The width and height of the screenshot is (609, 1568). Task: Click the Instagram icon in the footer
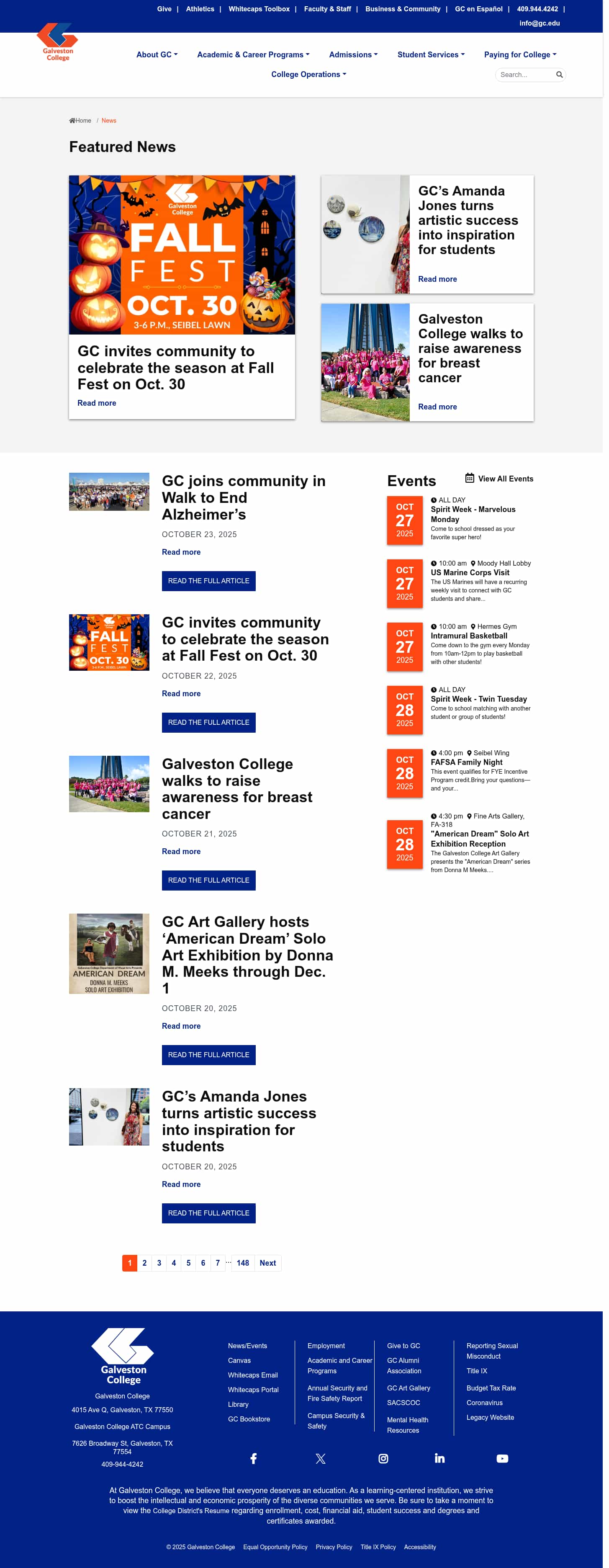tap(383, 1458)
